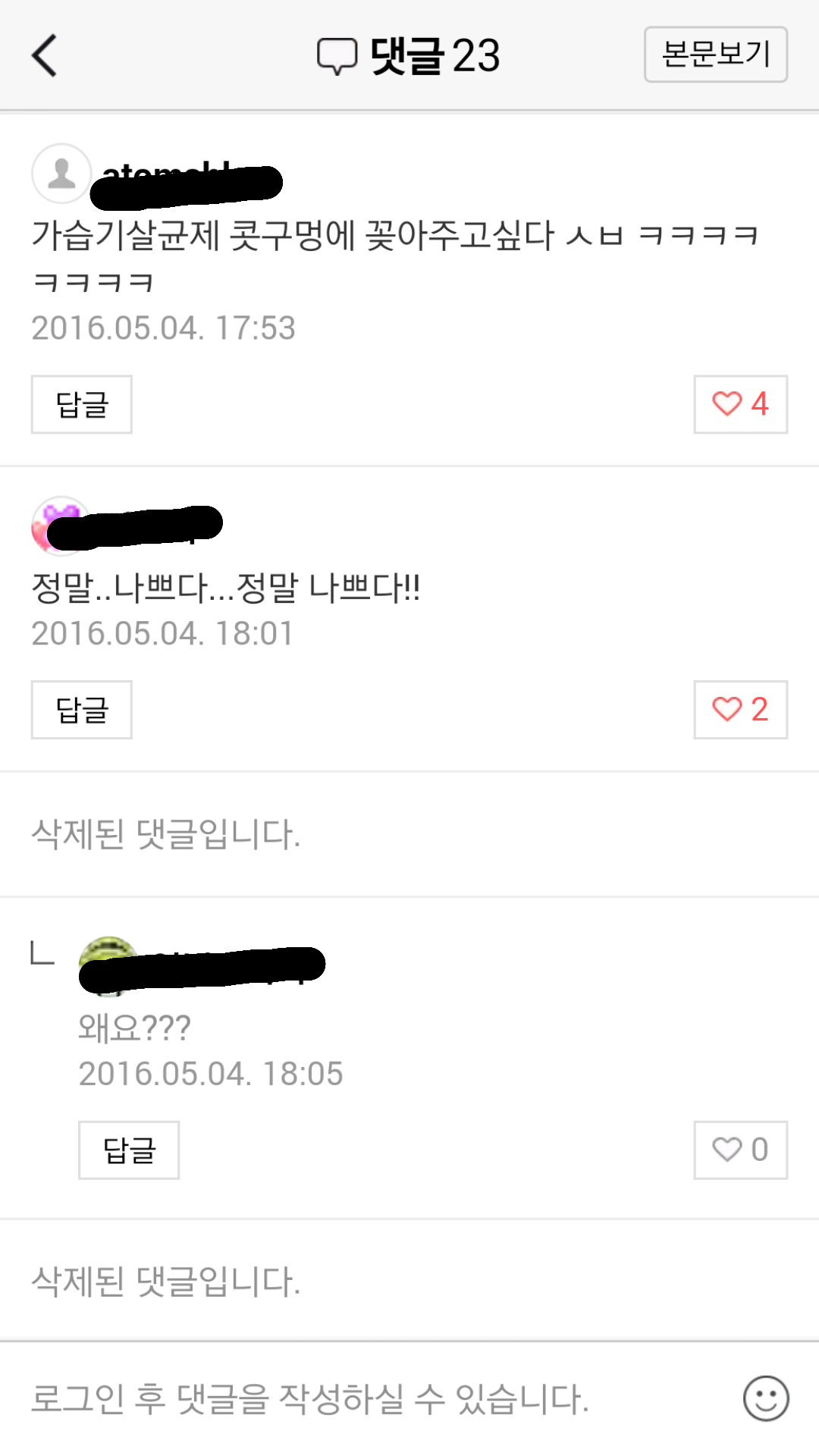The height and width of the screenshot is (1456, 819).
Task: Open the profile avatar on the first comment
Action: [x=61, y=174]
